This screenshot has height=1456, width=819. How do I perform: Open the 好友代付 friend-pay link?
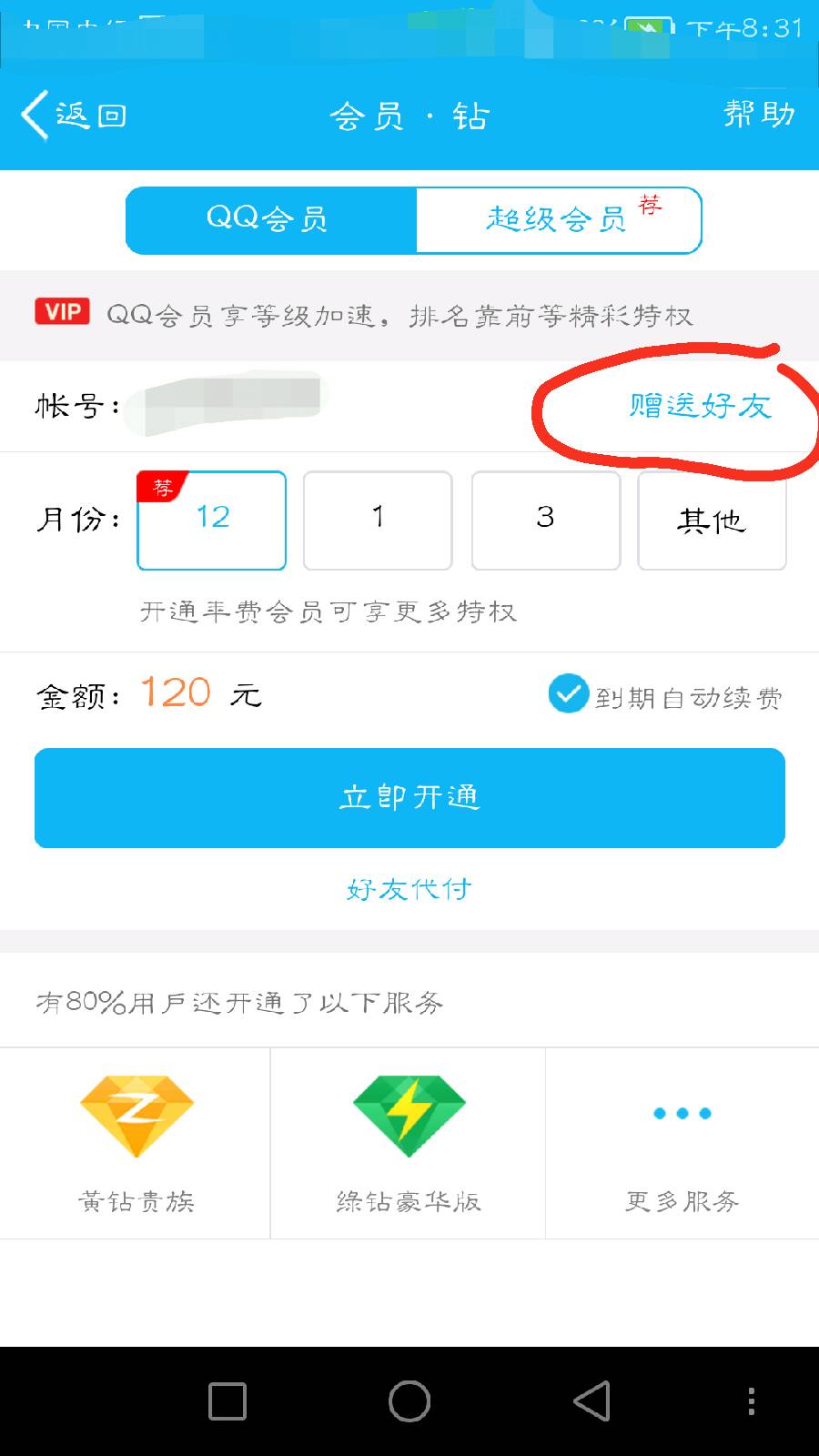click(x=409, y=889)
